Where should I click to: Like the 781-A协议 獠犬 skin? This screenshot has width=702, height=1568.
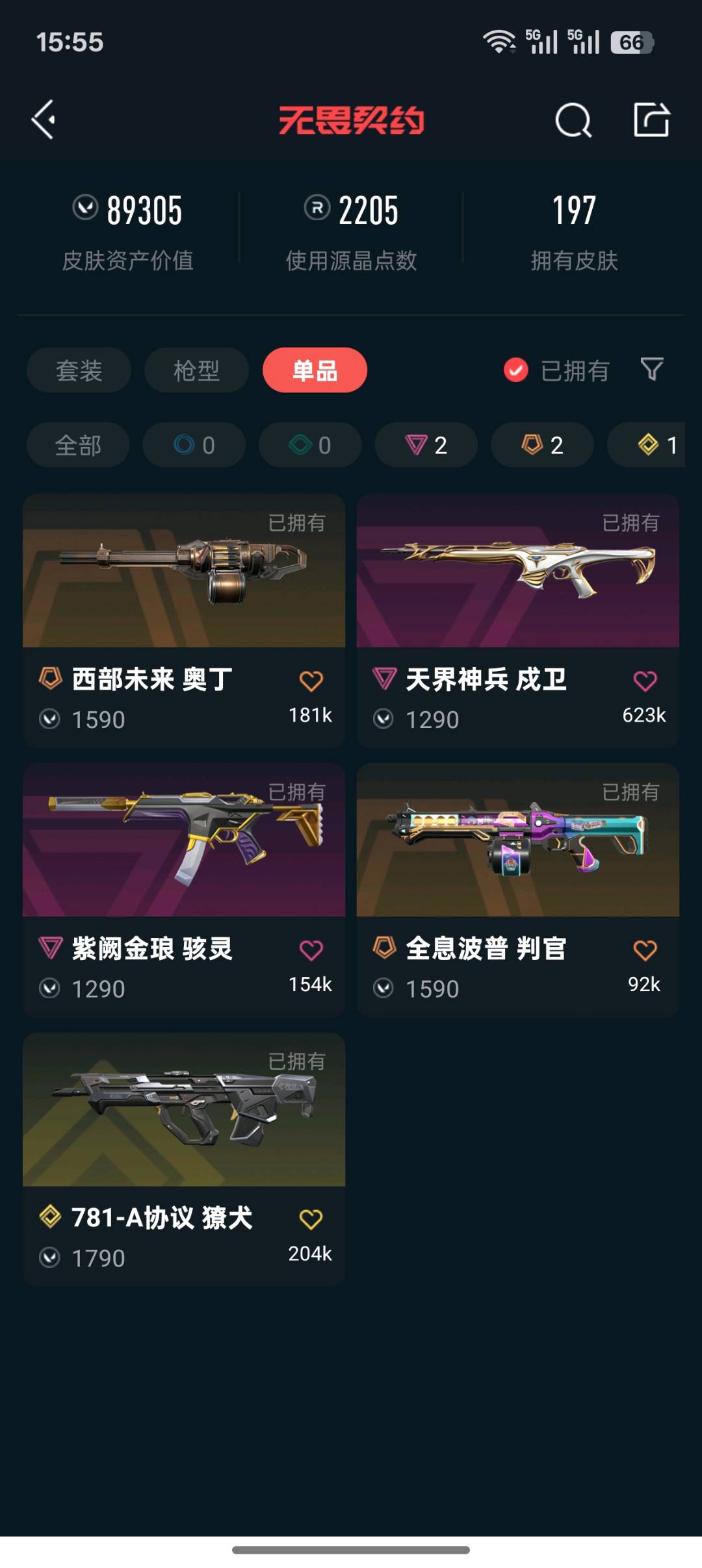311,1220
